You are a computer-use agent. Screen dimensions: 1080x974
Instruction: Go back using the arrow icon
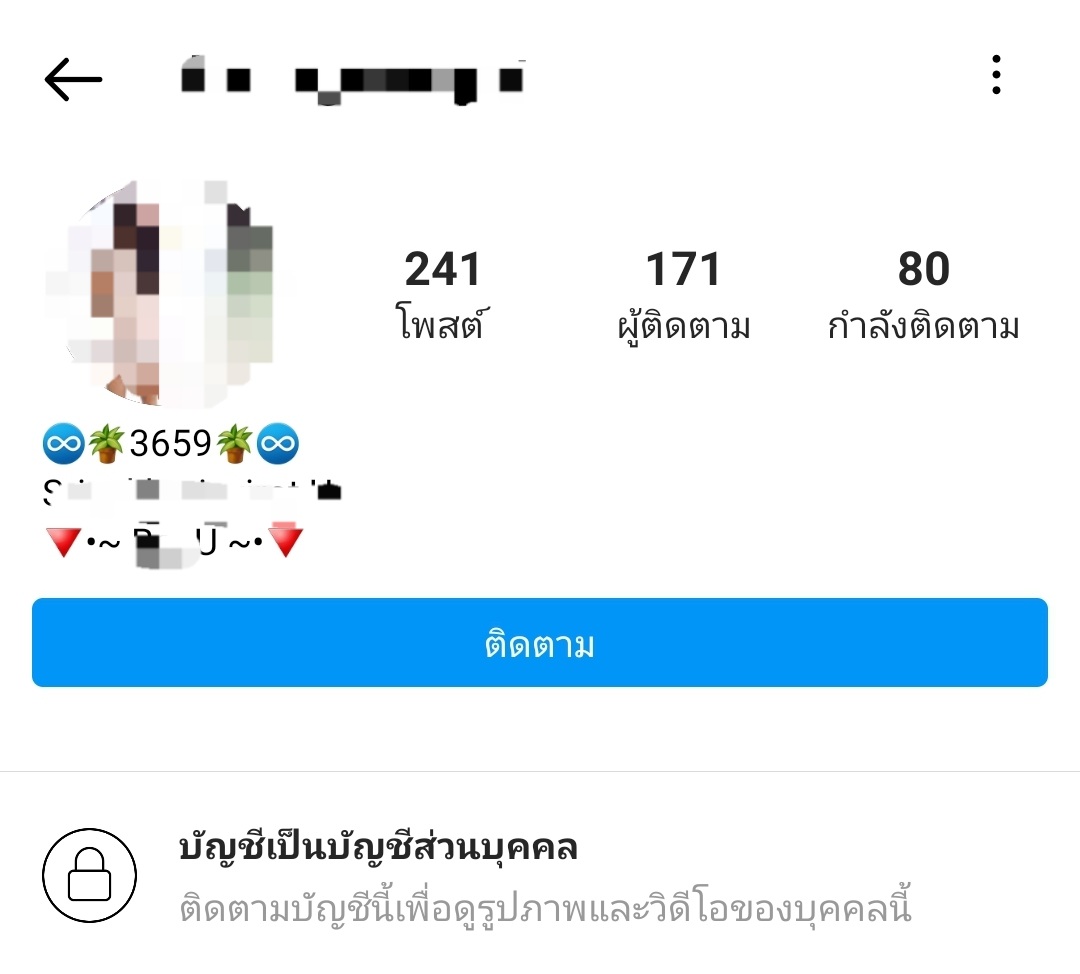point(73,79)
